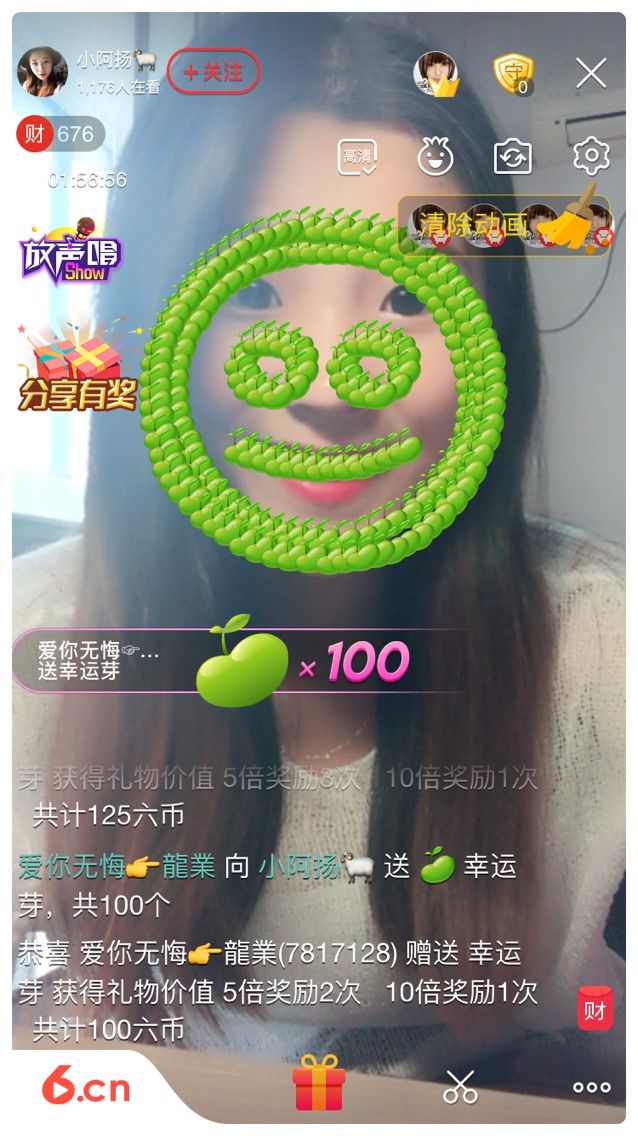638x1136 pixels.
Task: Tap the scissors clip icon
Action: 460,1086
